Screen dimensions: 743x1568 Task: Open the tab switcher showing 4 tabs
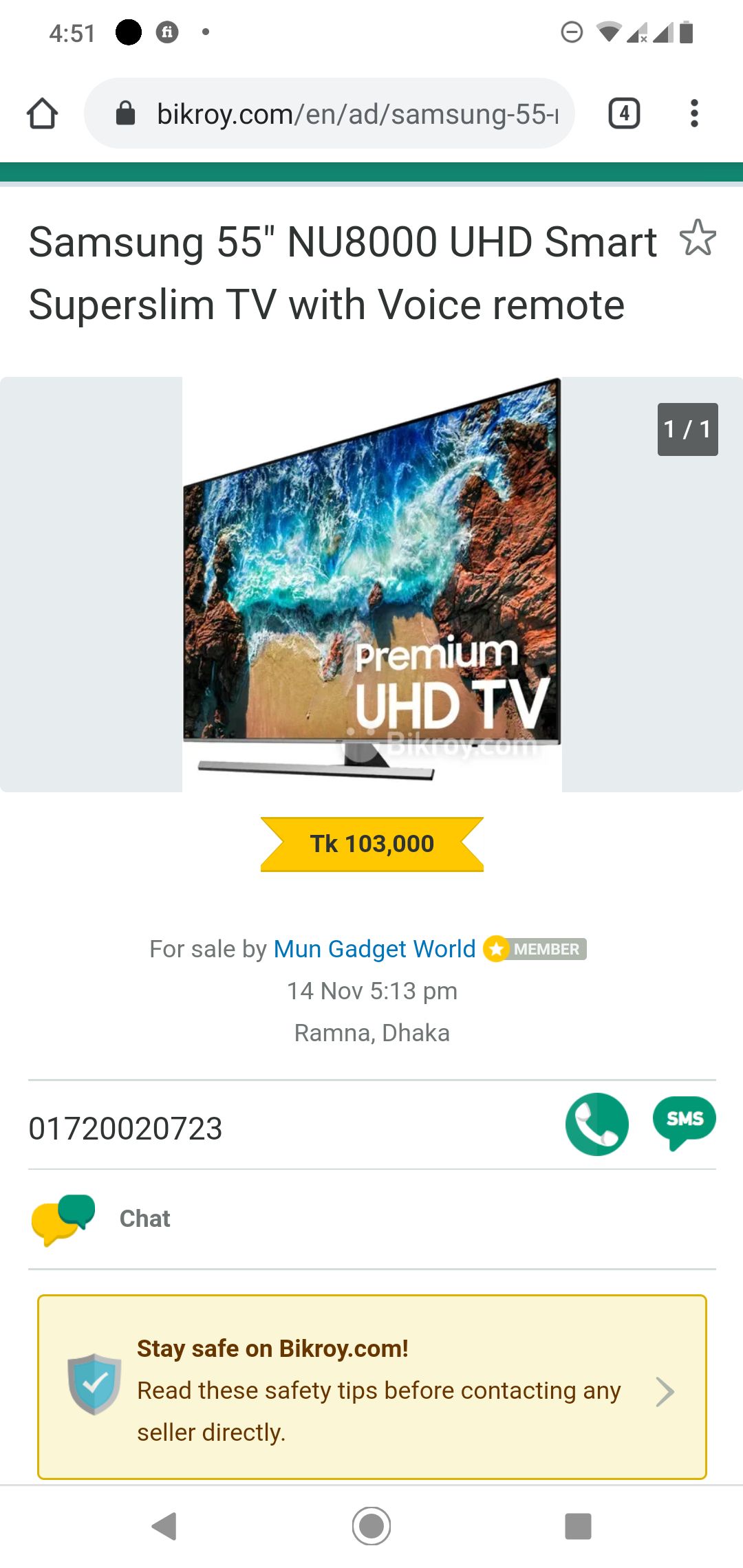tap(624, 113)
